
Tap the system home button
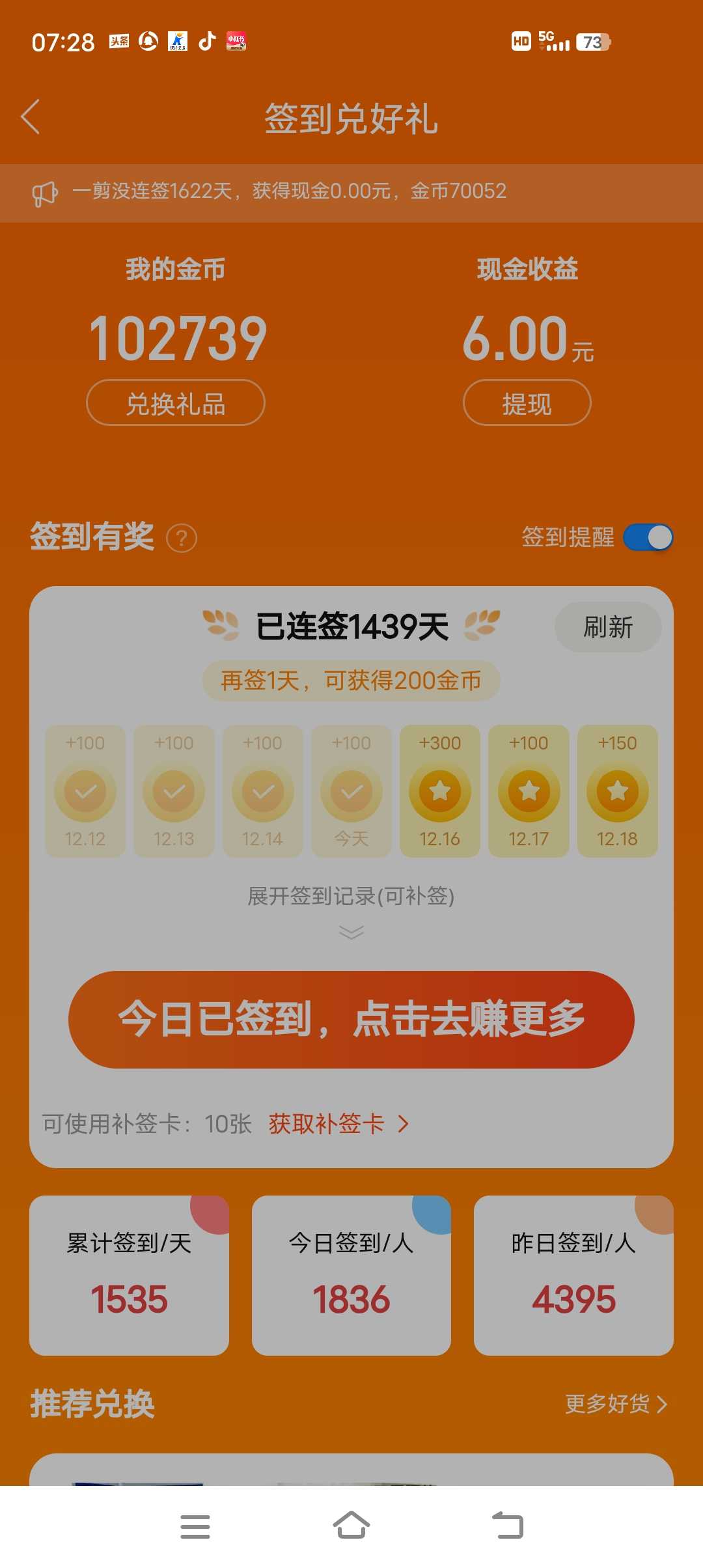coord(351,1526)
